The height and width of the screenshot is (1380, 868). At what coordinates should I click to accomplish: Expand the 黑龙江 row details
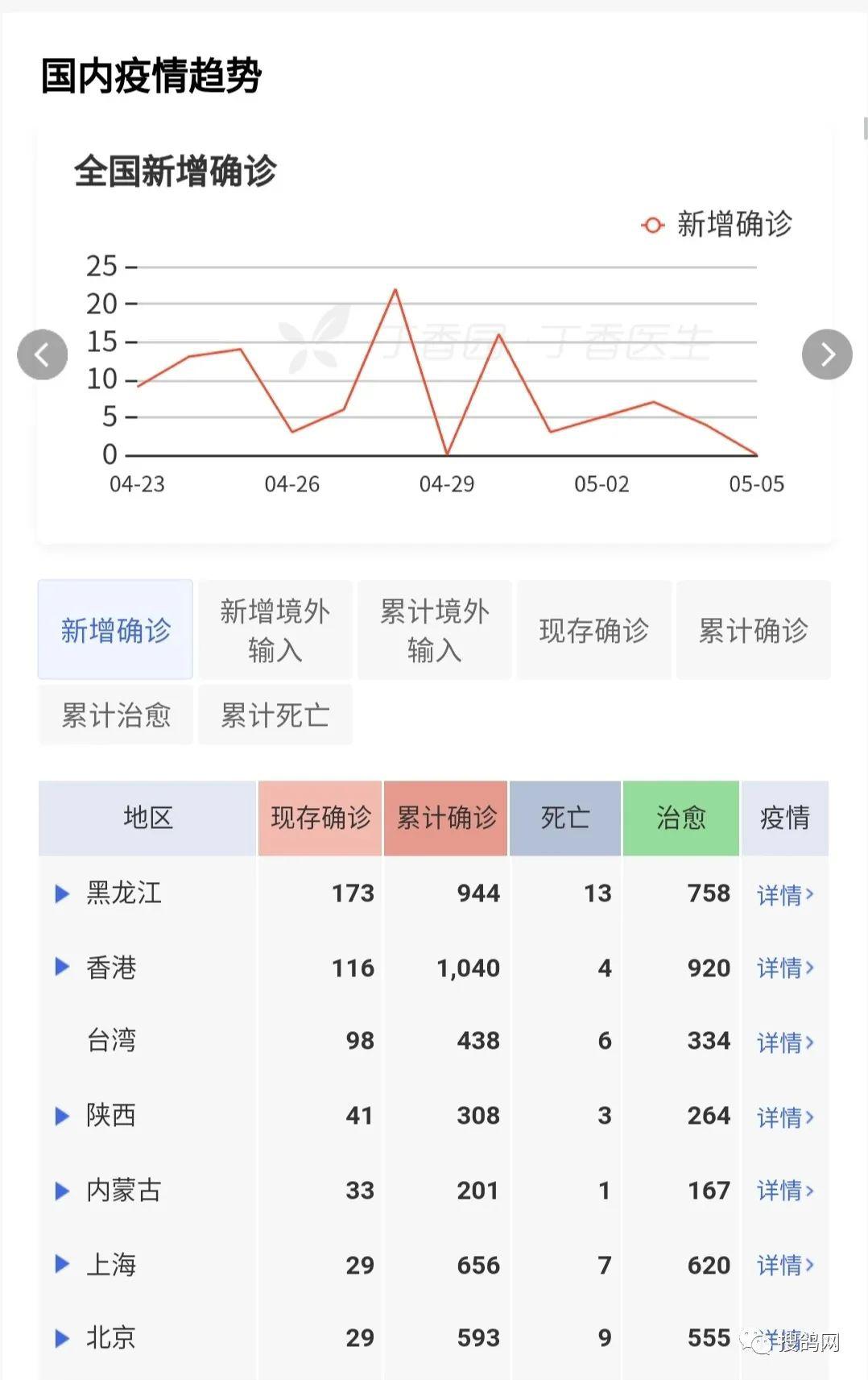pos(60,893)
